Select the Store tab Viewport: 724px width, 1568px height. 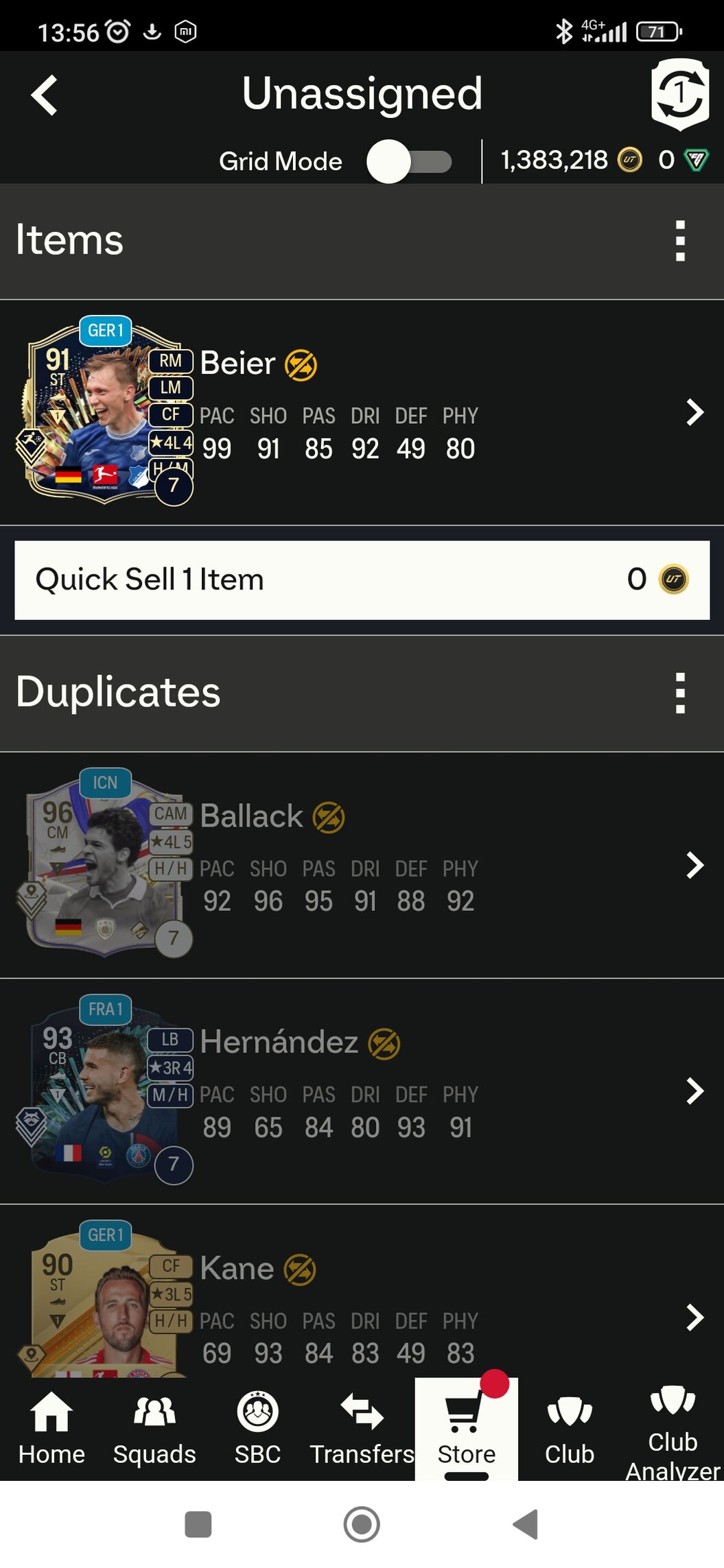(x=467, y=1428)
